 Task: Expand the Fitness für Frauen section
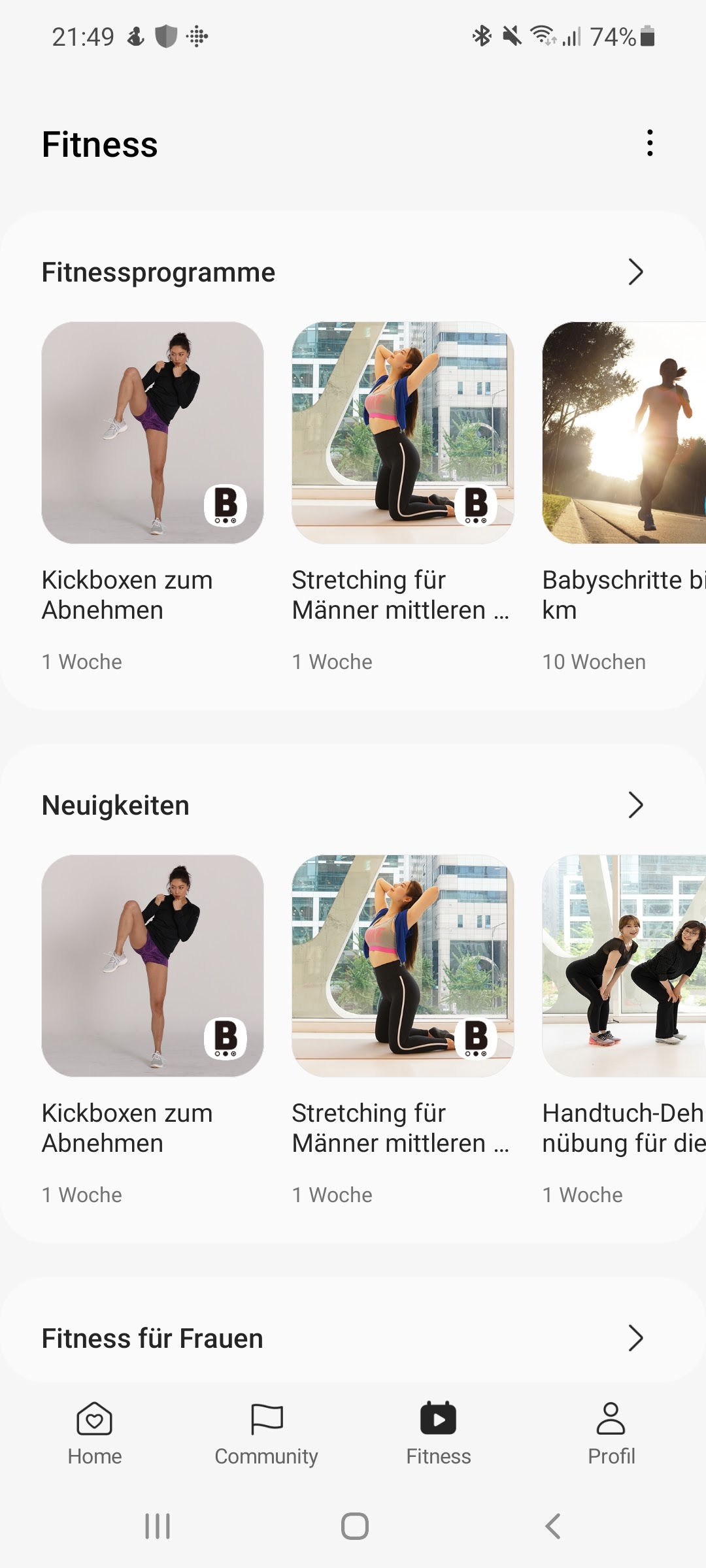click(635, 1338)
